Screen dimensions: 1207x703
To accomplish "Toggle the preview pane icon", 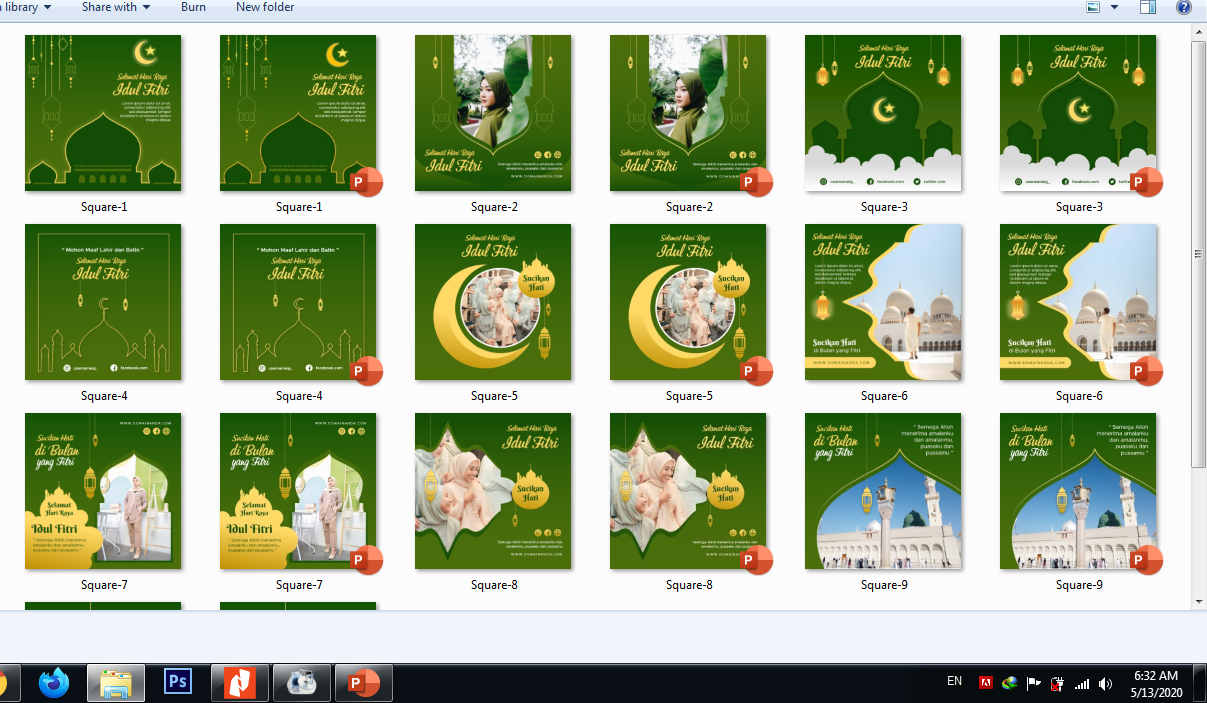I will coord(1148,7).
